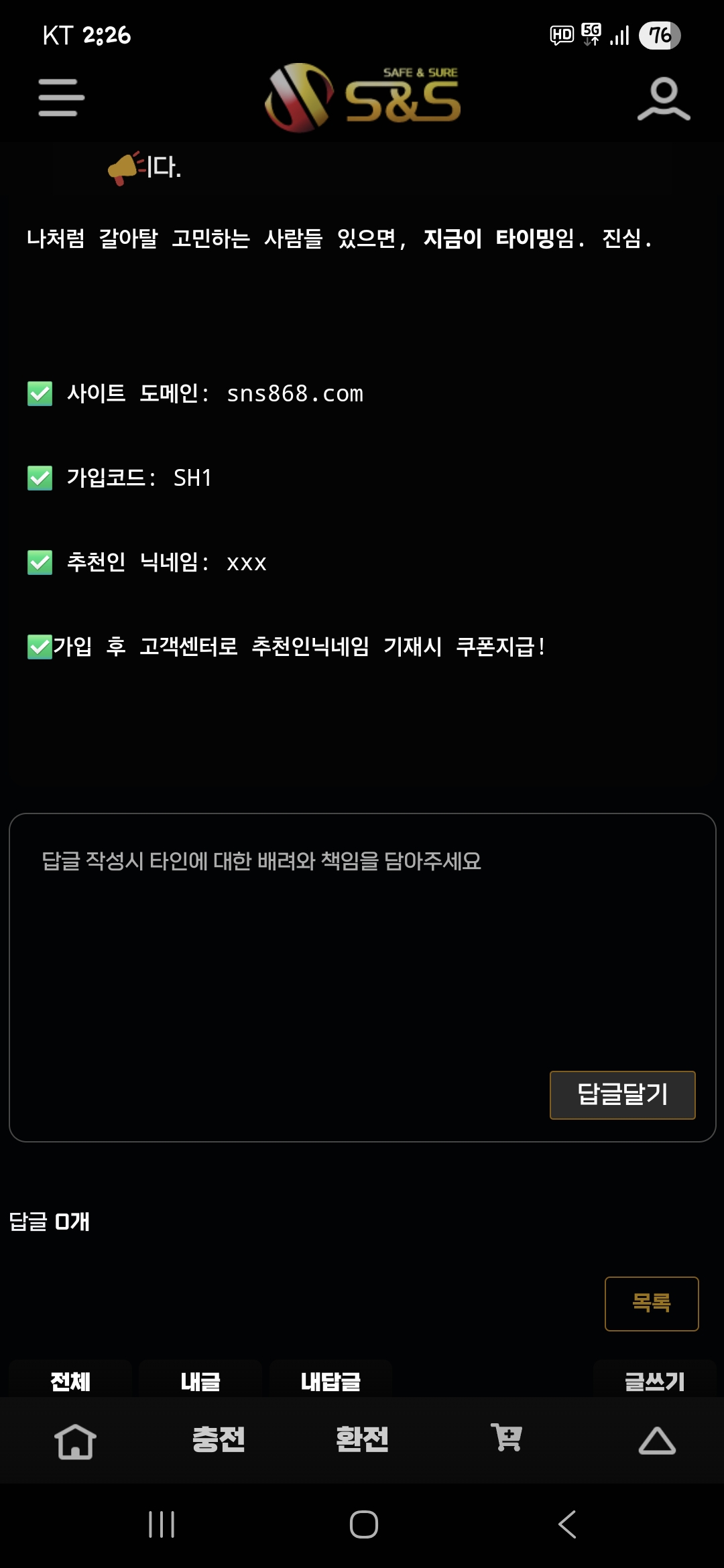This screenshot has width=724, height=1568.
Task: Write a new post with 글쓰기
Action: [x=654, y=1380]
